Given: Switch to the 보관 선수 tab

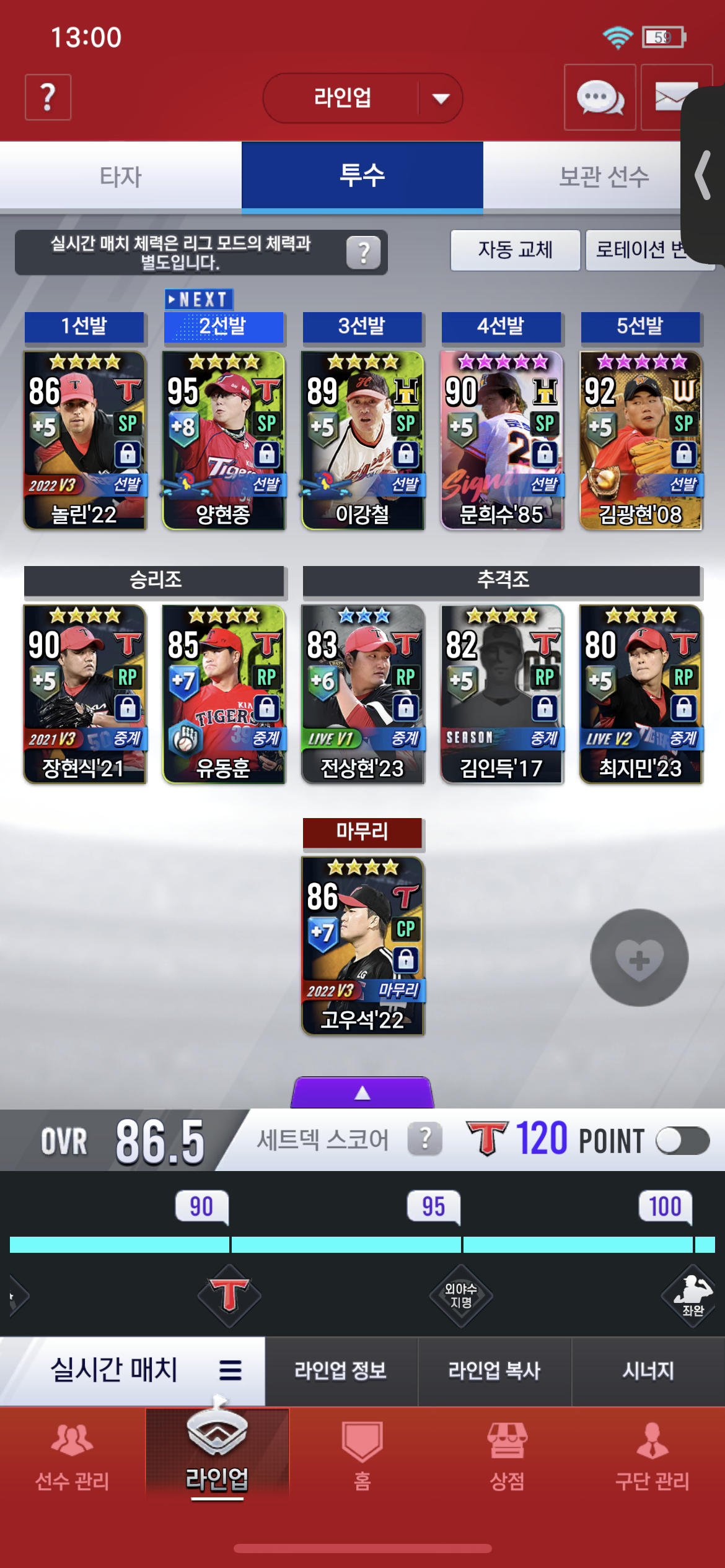Looking at the screenshot, I should point(604,176).
